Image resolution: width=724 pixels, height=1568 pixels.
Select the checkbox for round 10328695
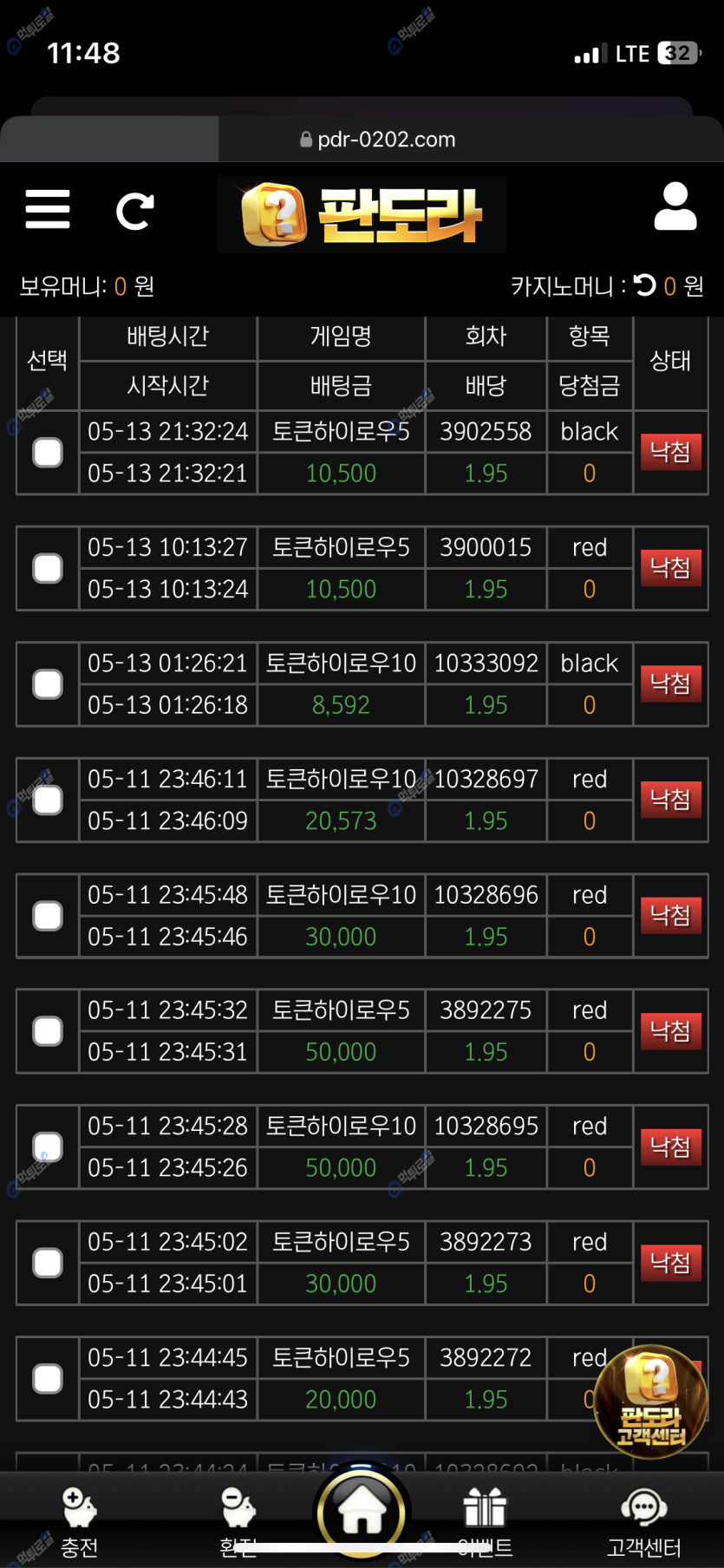click(48, 1147)
